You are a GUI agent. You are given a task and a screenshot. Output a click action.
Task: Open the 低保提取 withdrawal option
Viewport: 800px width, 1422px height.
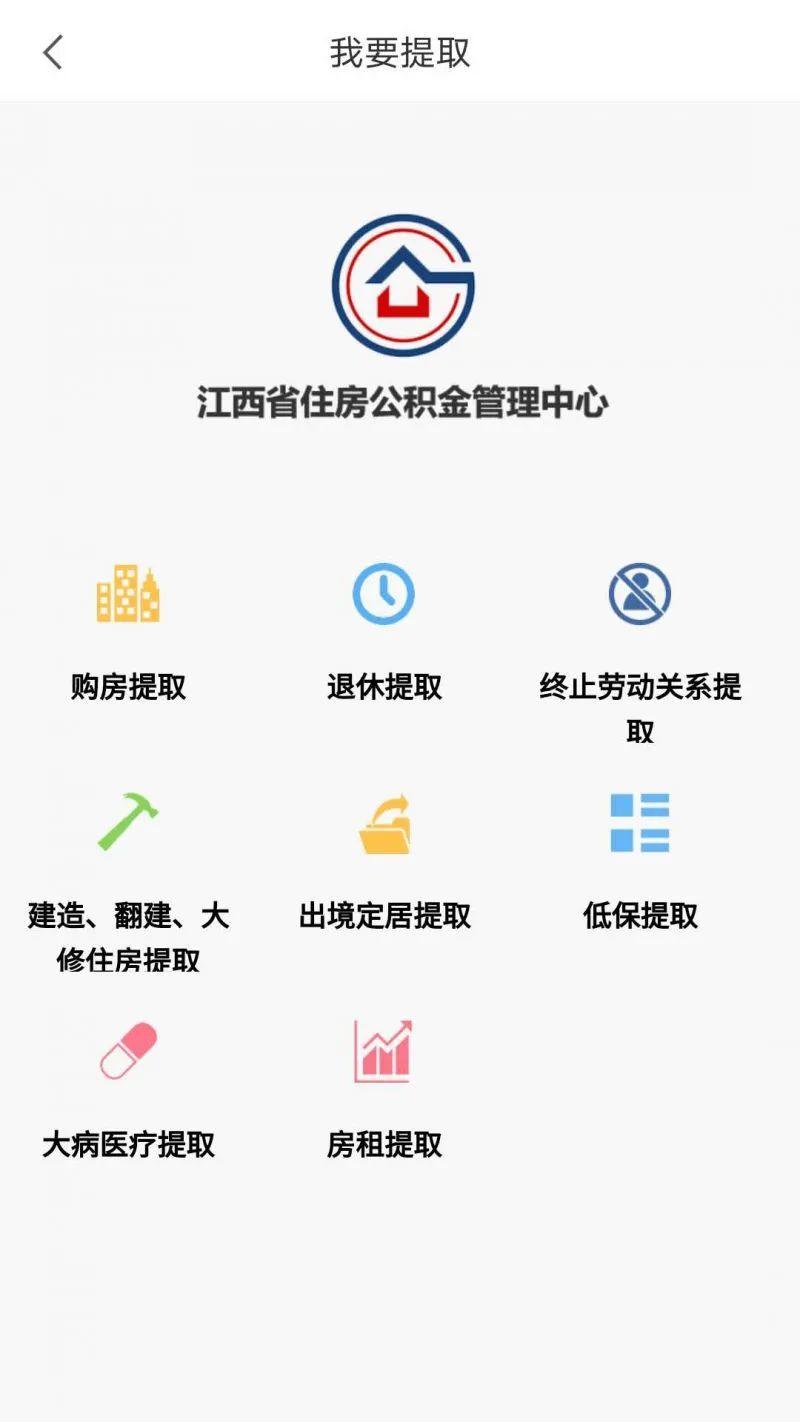[638, 916]
